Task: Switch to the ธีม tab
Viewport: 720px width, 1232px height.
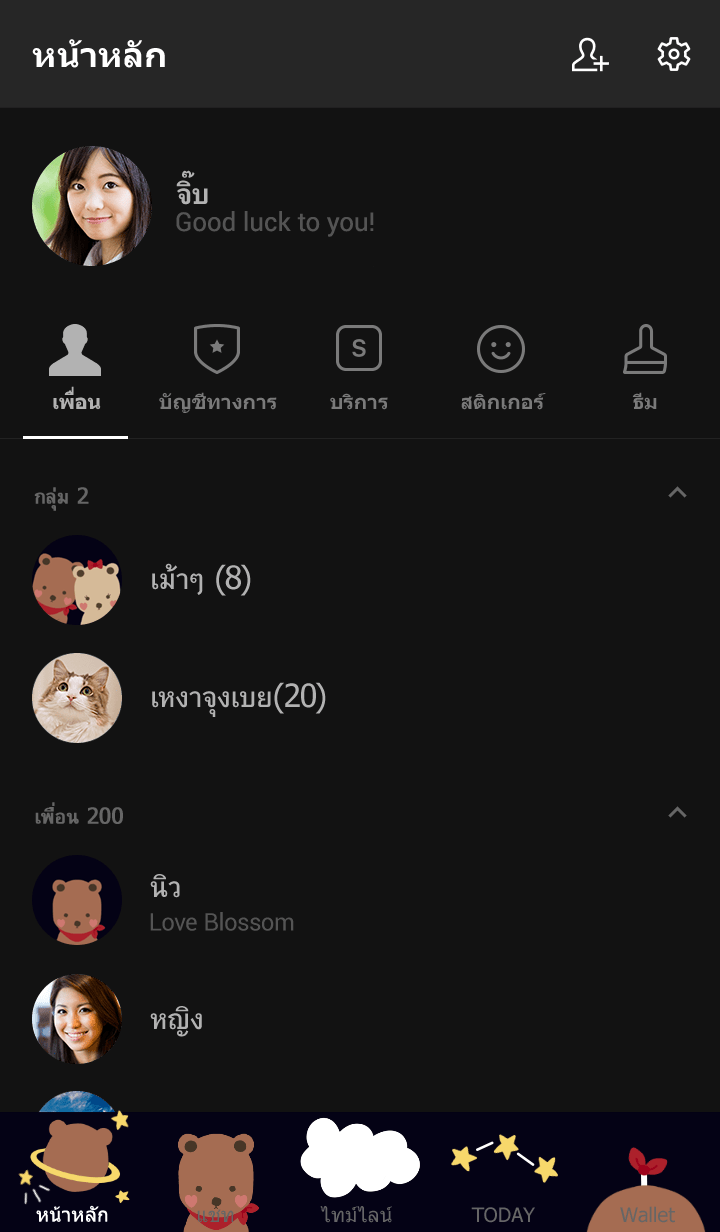Action: pyautogui.click(x=645, y=369)
